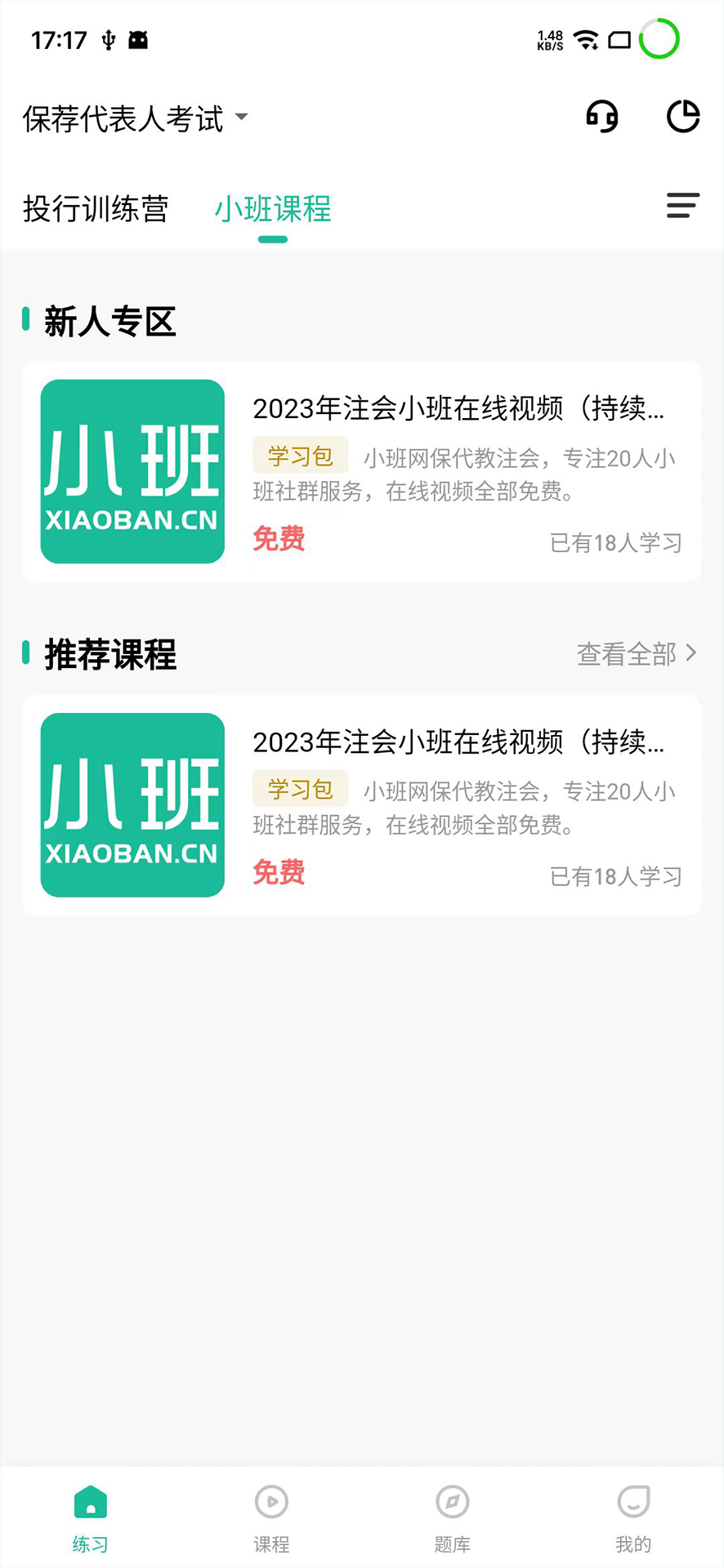
Task: Expand the 保荐代表人考试 exam selector dropdown
Action: coord(123,118)
